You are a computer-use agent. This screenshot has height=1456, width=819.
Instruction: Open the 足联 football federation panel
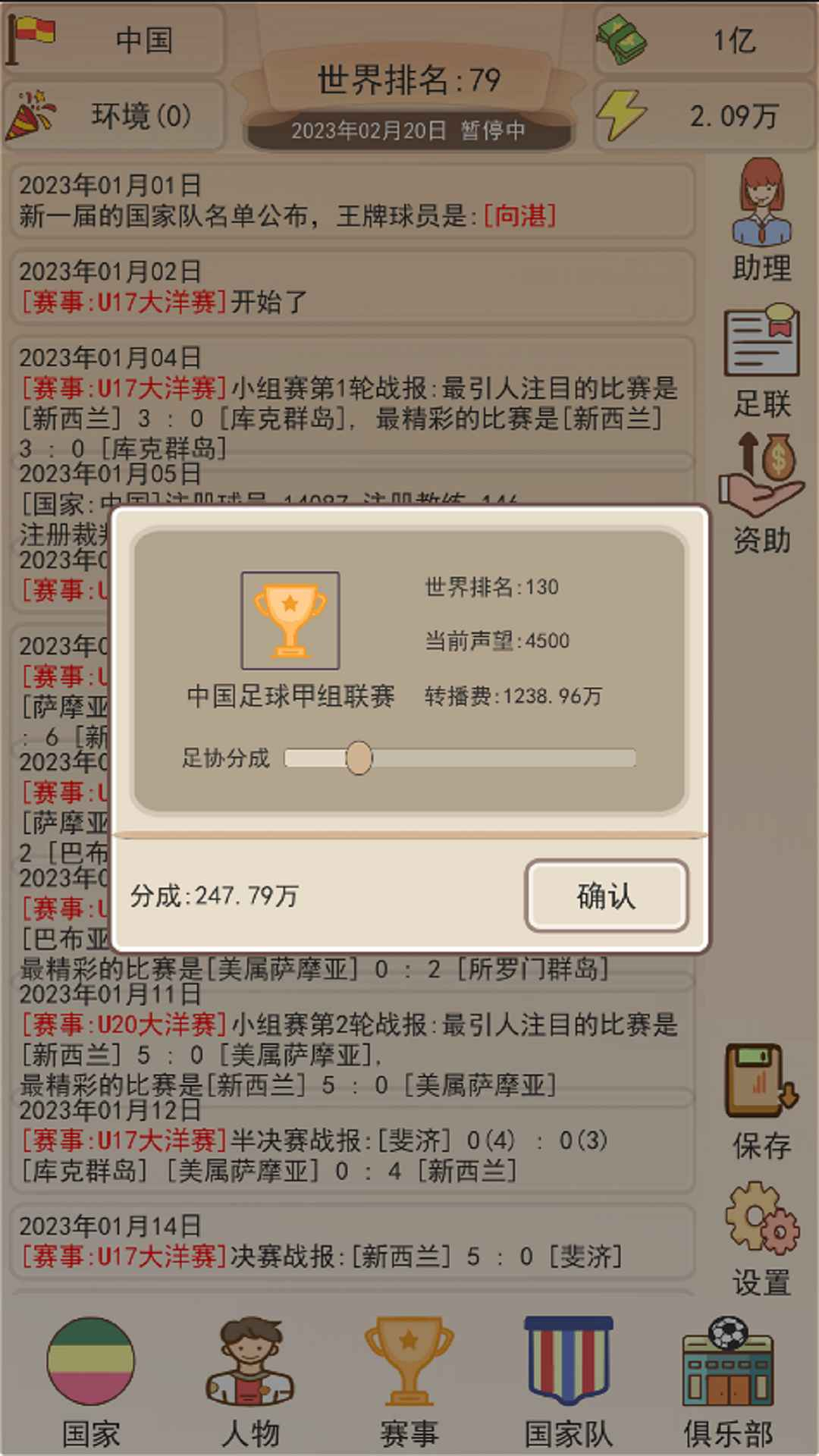click(762, 364)
